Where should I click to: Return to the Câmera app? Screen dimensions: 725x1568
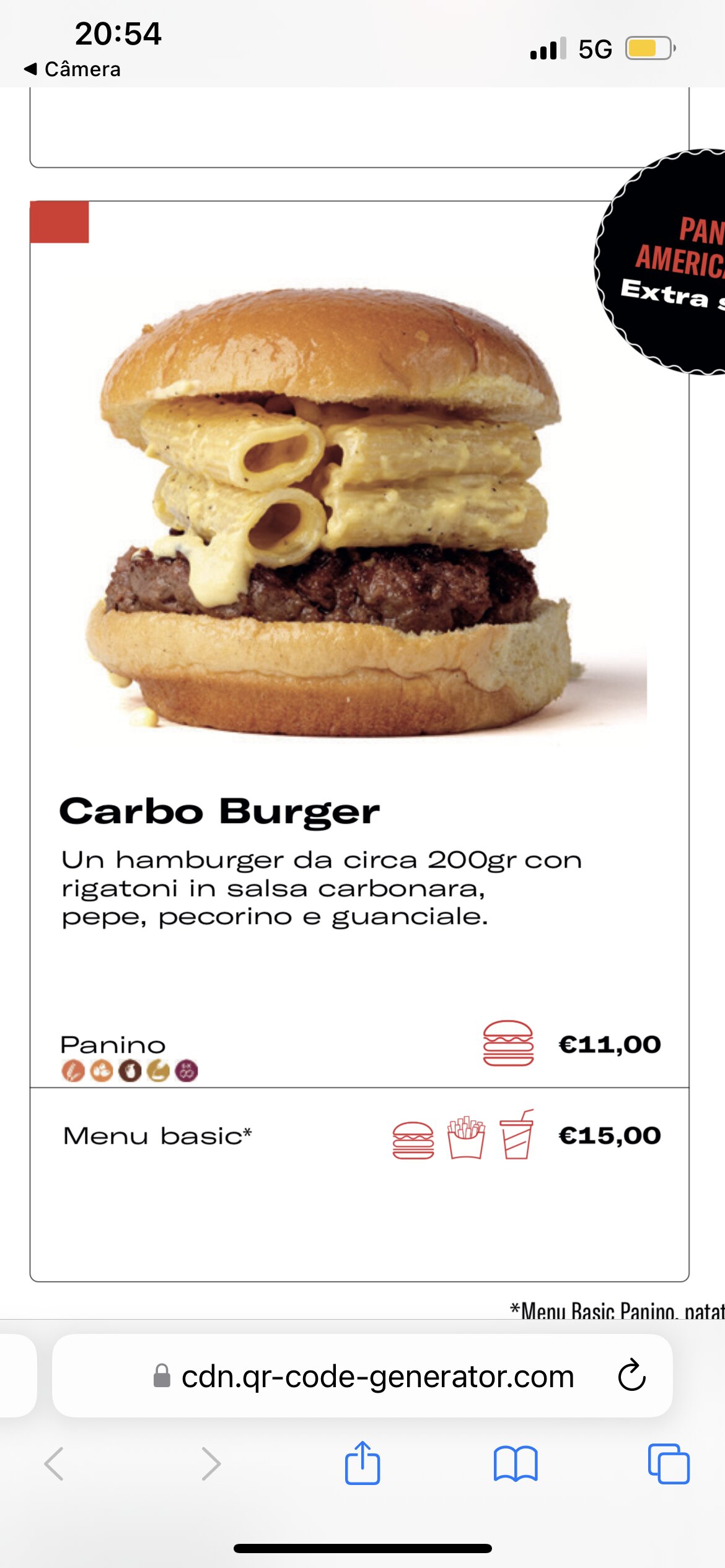point(72,69)
